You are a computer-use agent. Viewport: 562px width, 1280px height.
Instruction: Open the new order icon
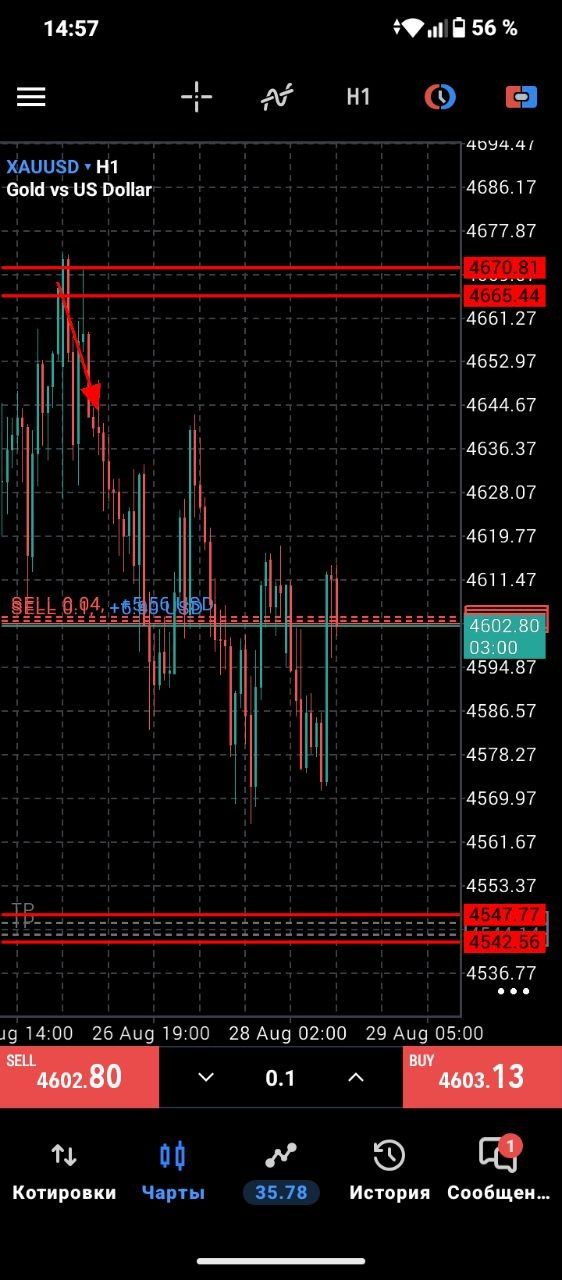(521, 97)
